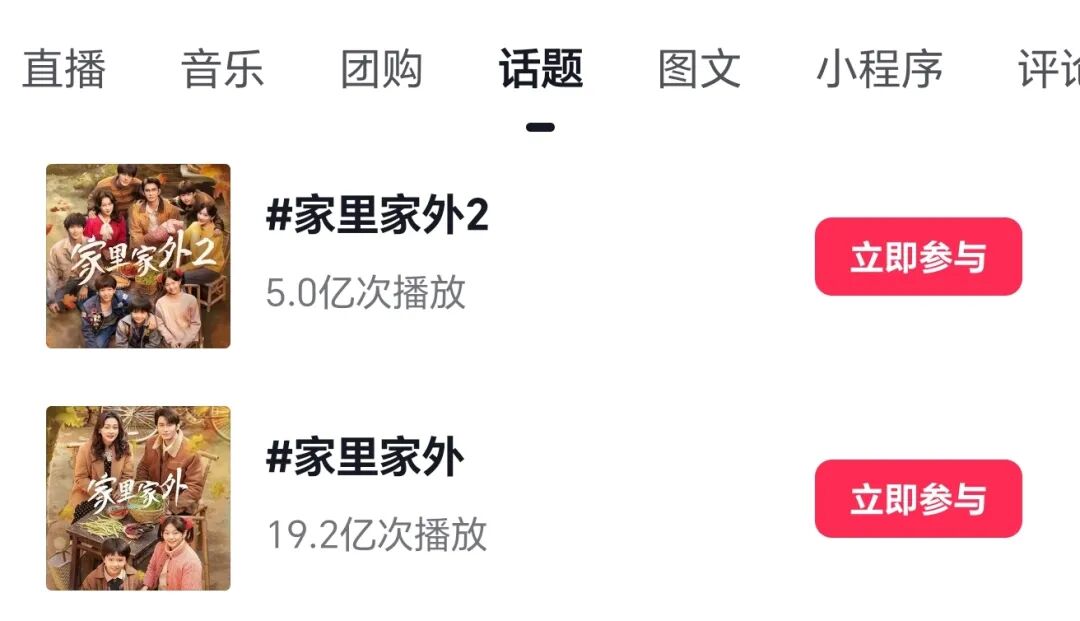
Task: Tap 立即参与 for #家里家外2
Action: (918, 257)
